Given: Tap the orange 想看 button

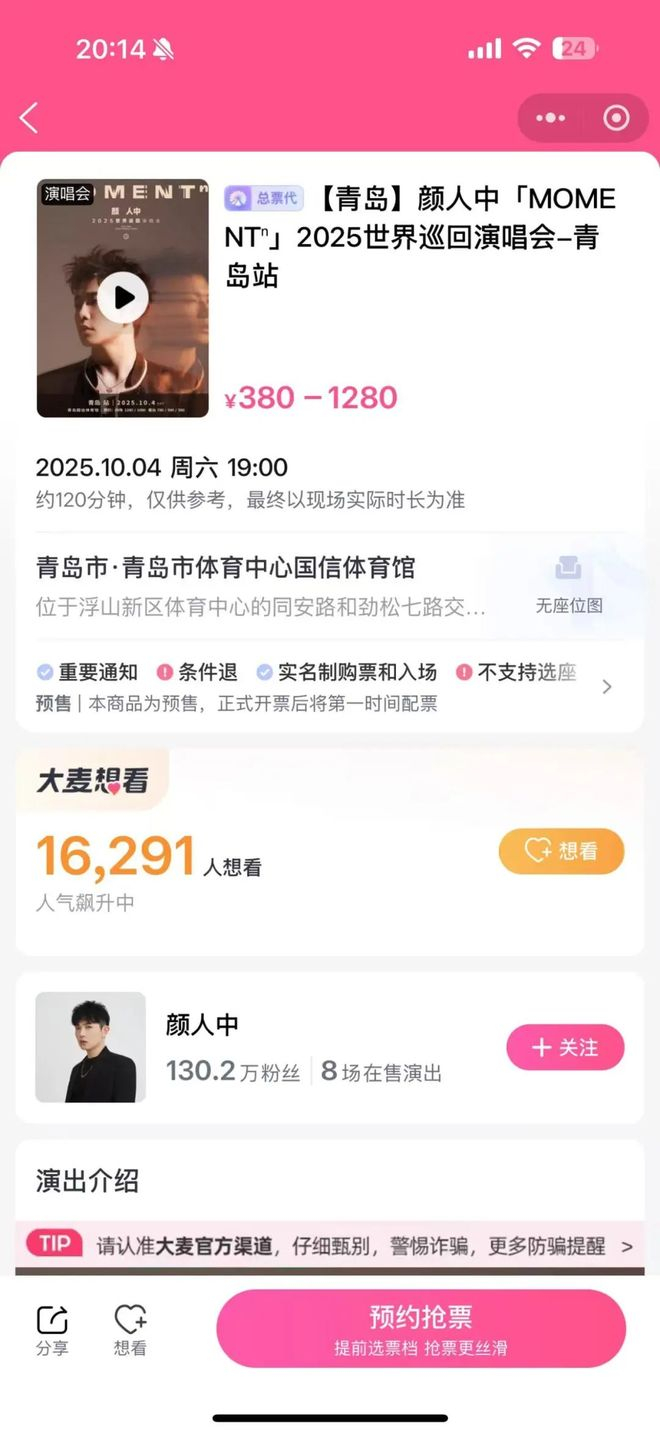Looking at the screenshot, I should click(x=561, y=851).
